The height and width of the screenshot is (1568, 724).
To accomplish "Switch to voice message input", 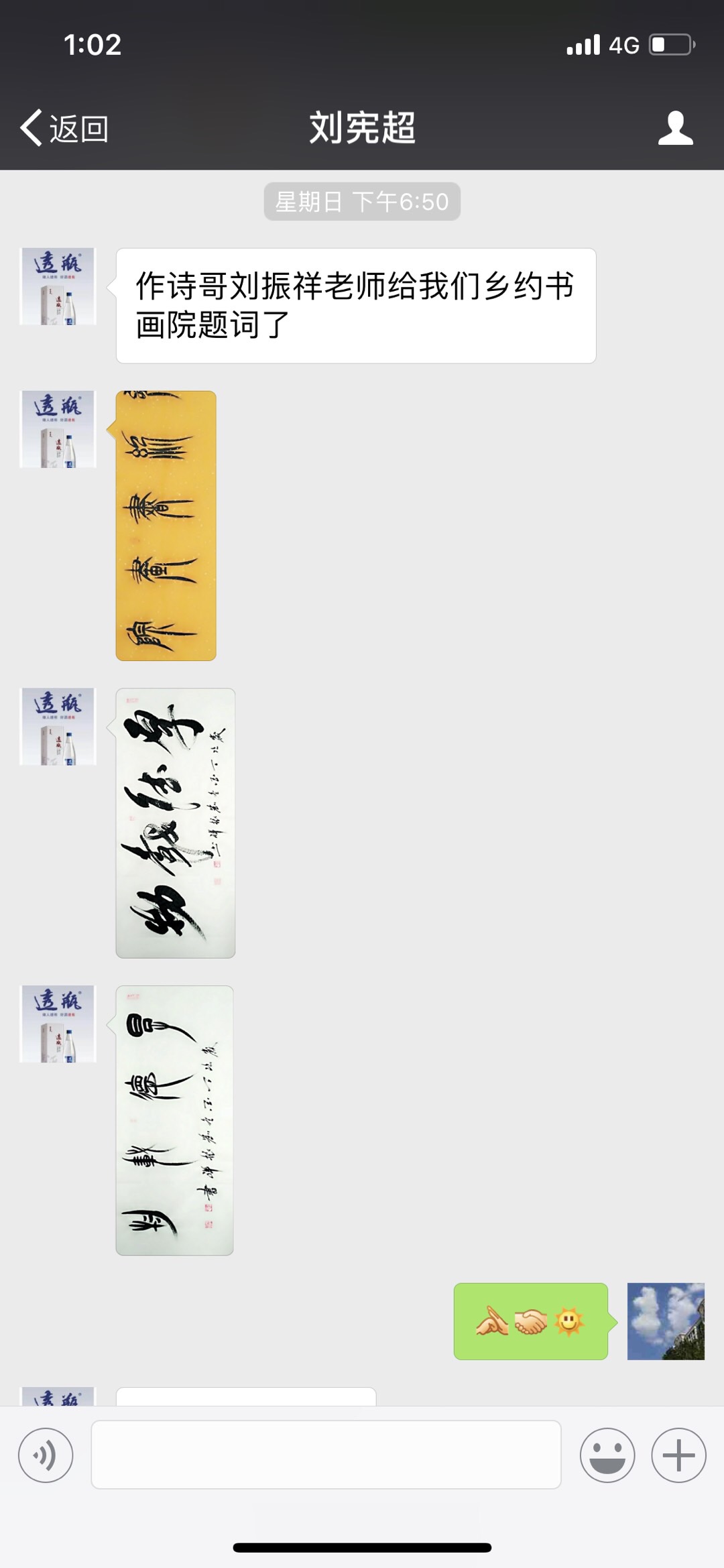I will click(46, 1455).
